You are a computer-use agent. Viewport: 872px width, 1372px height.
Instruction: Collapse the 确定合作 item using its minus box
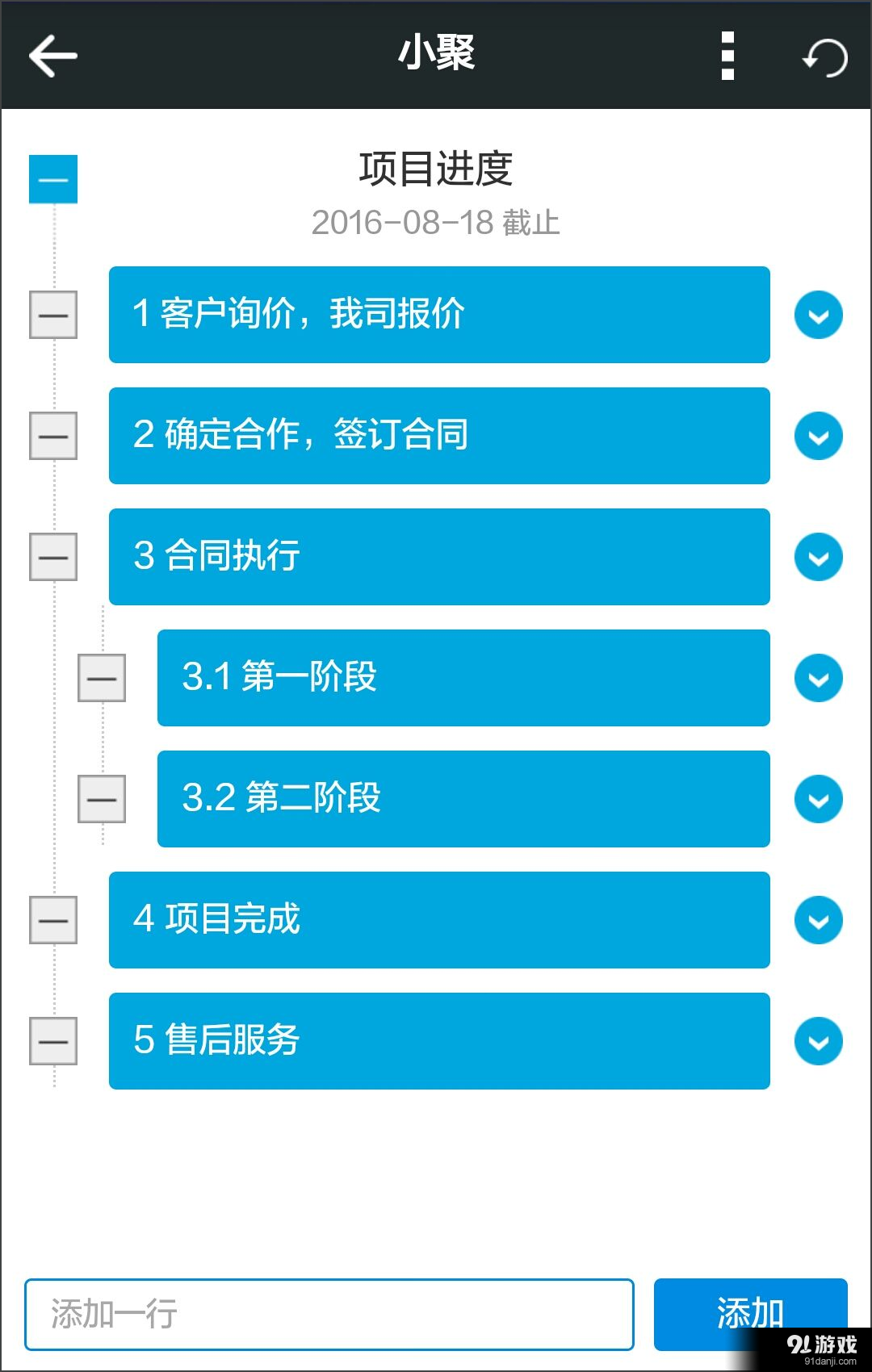52,436
